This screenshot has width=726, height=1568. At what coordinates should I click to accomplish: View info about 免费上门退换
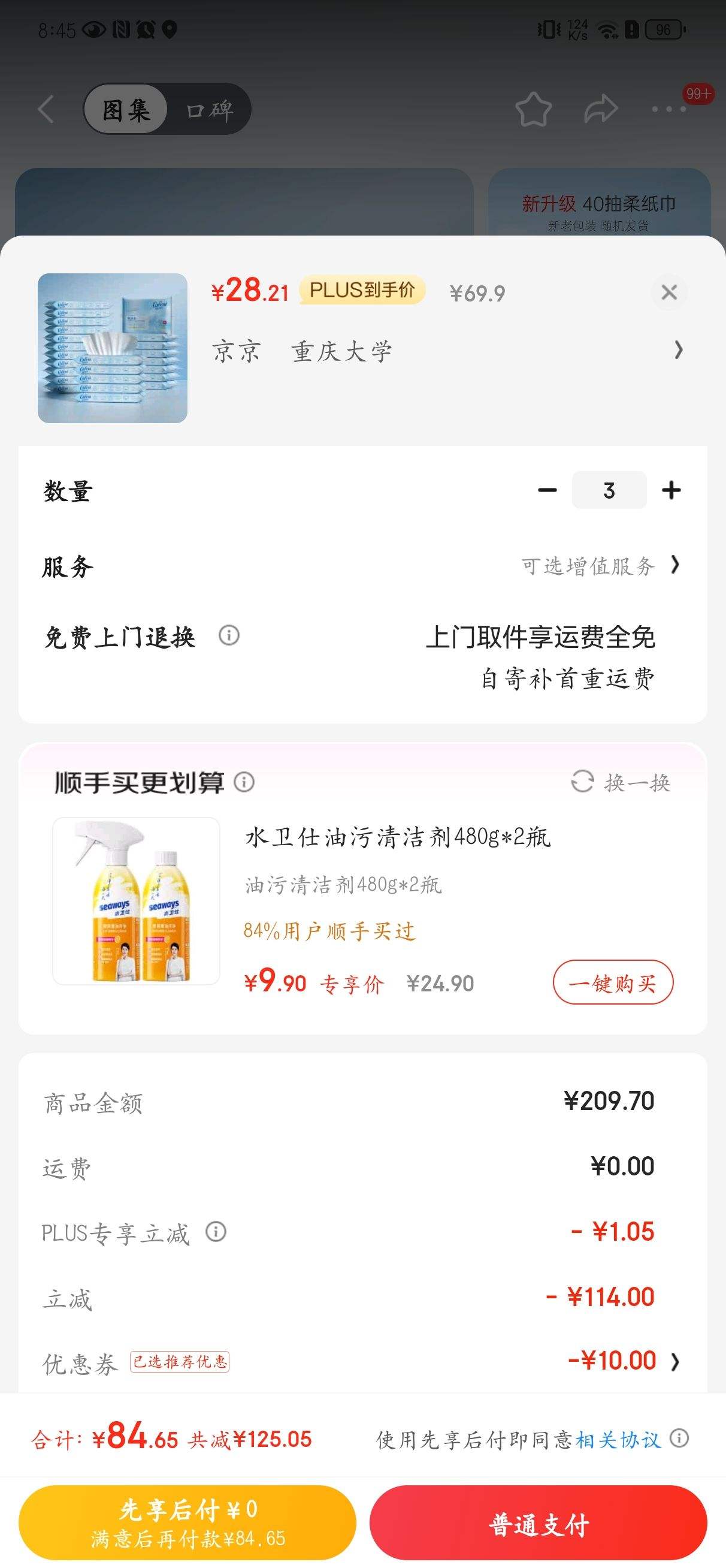pos(229,635)
